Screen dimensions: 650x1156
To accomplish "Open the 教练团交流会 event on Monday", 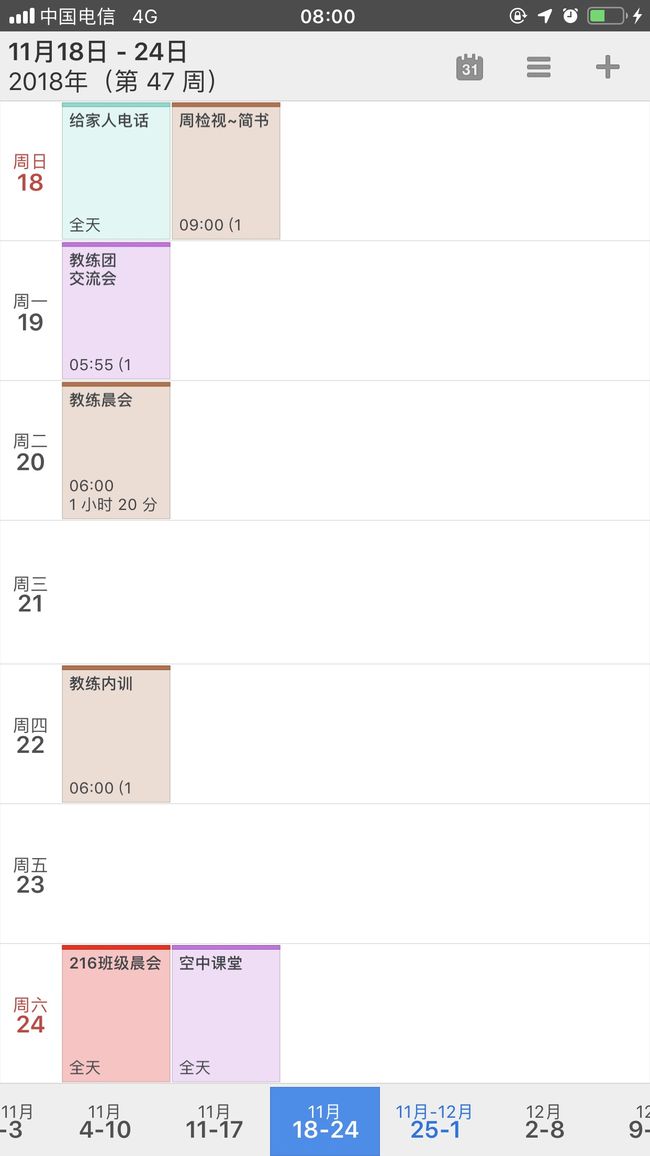I will [x=116, y=310].
